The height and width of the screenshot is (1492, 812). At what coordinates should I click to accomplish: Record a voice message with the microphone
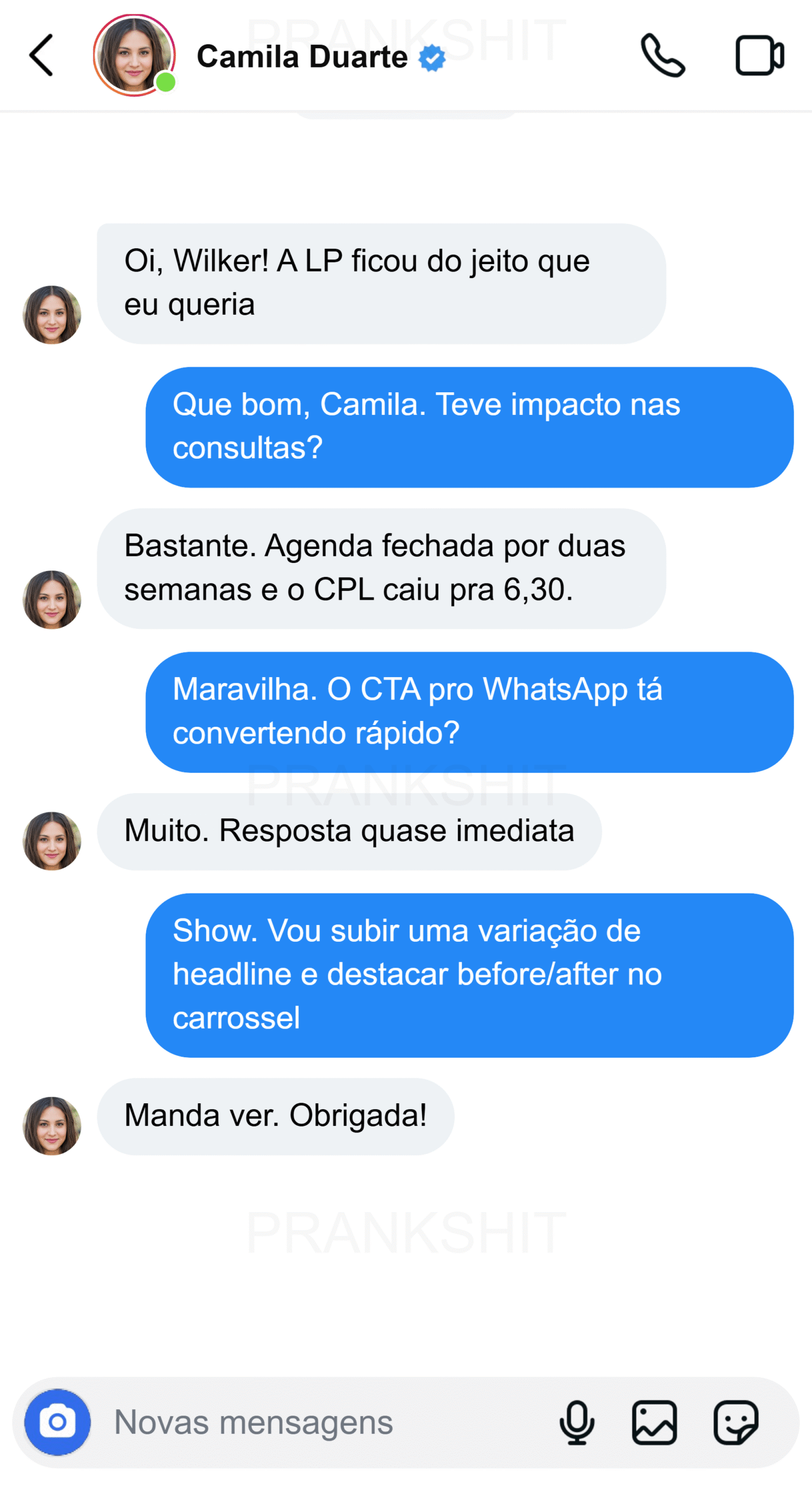click(x=577, y=1422)
